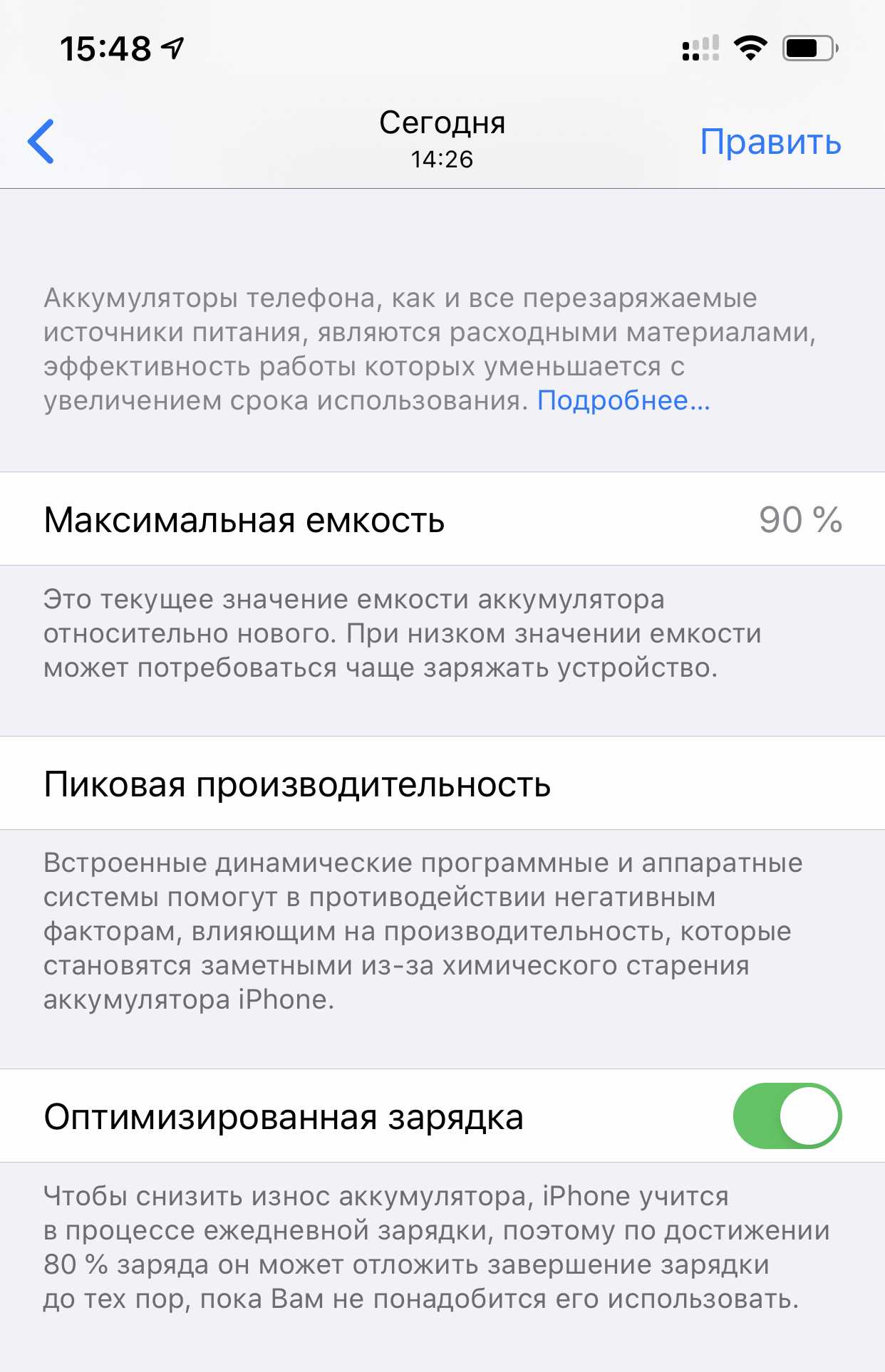Disable the Оптимизированная зарядка switch

tap(787, 1116)
